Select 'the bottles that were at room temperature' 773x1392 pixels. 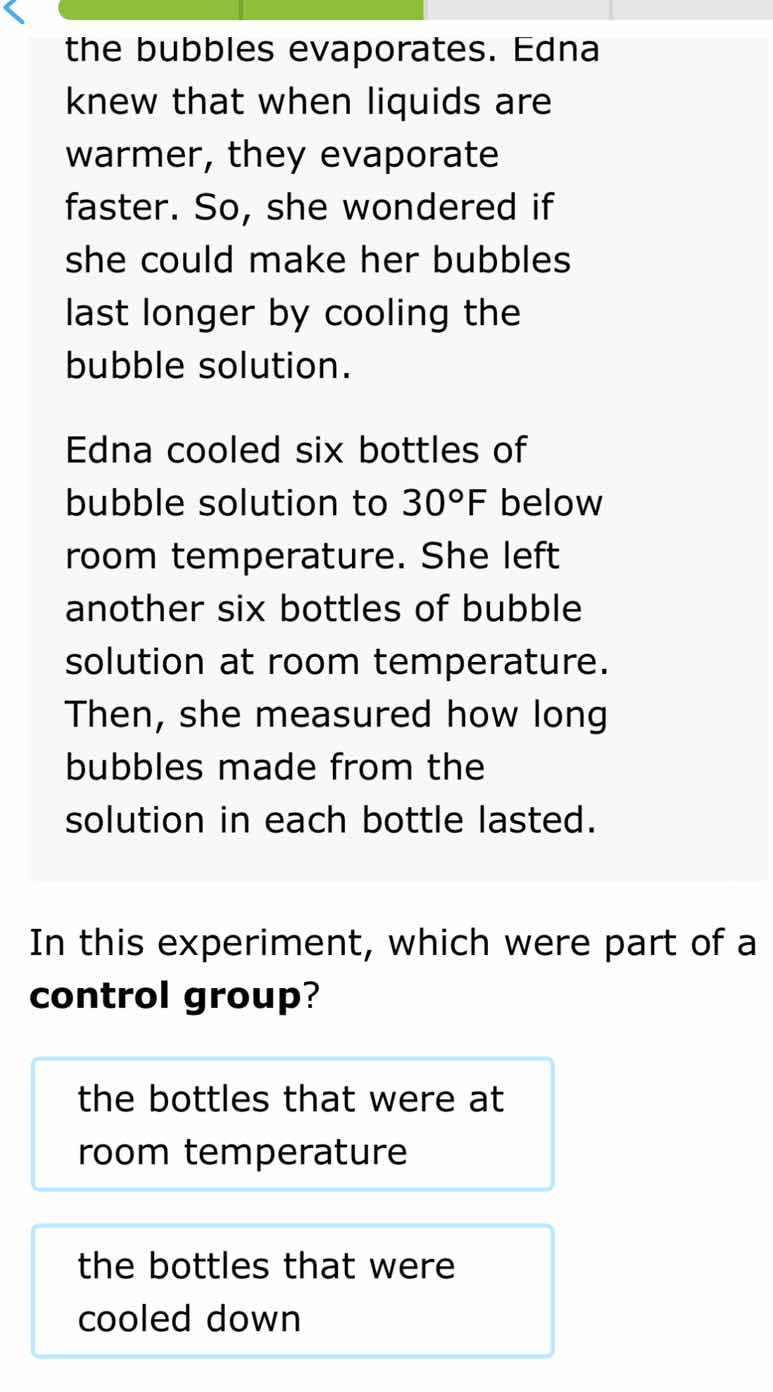coord(293,1123)
